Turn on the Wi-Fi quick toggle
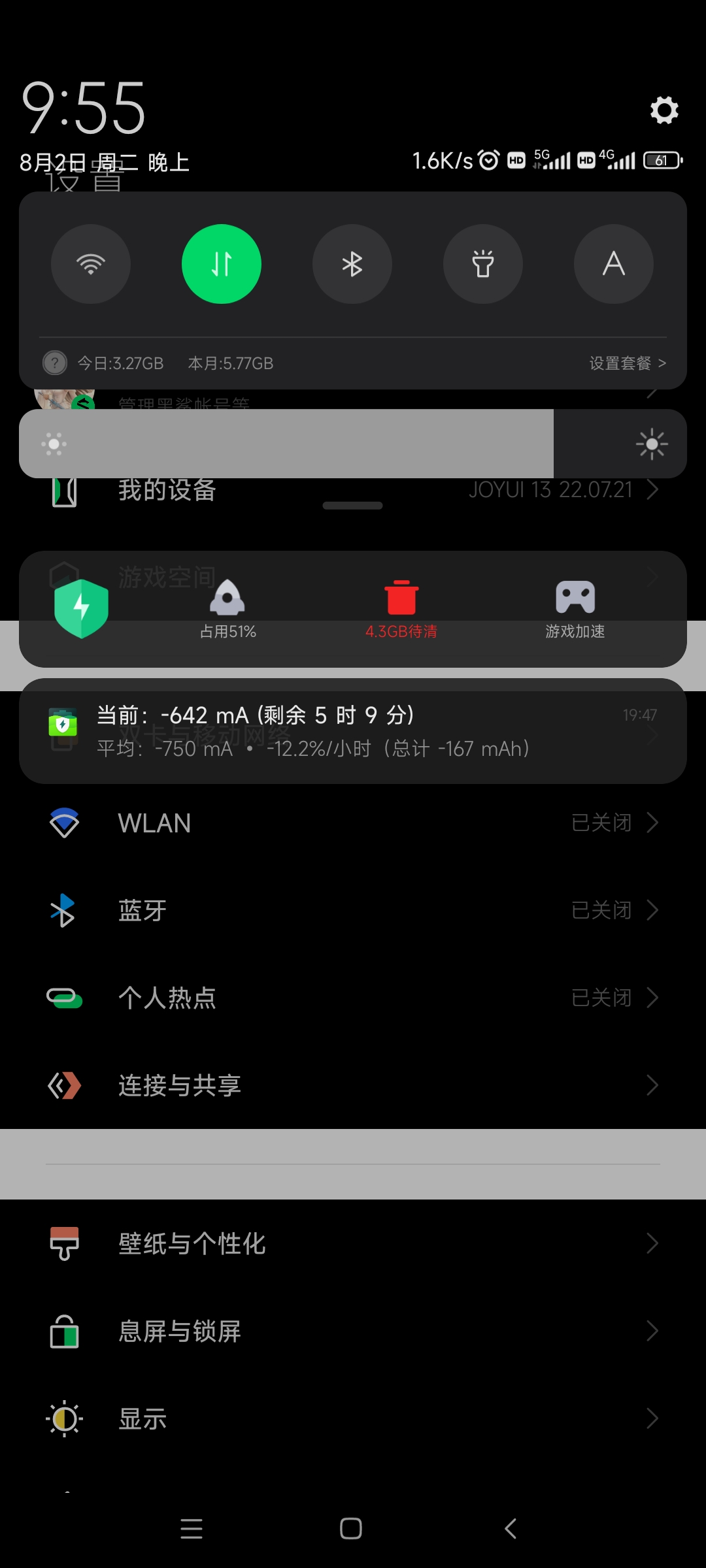The image size is (706, 1568). coord(91,264)
